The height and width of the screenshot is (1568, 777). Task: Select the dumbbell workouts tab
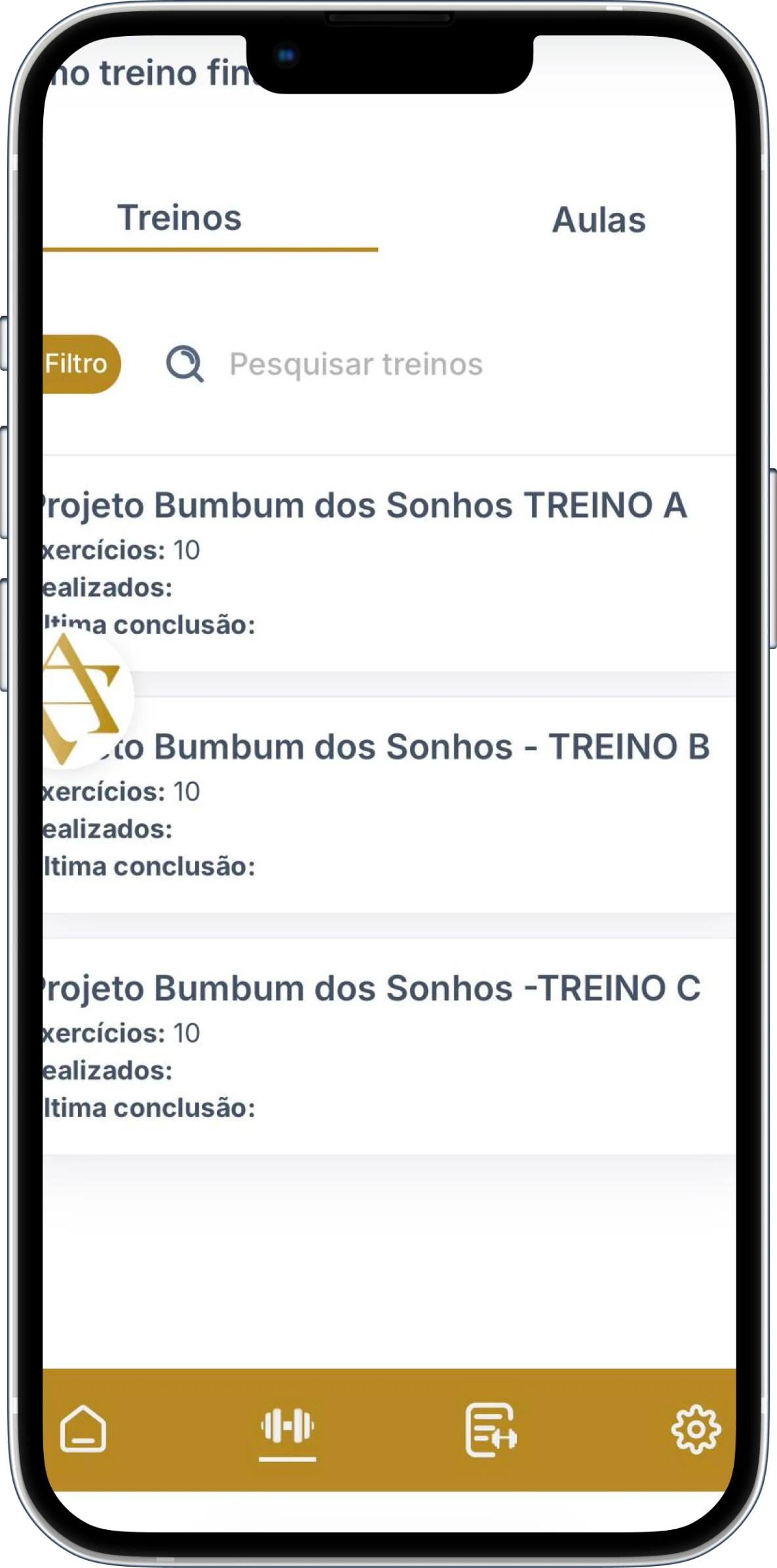point(287,1428)
